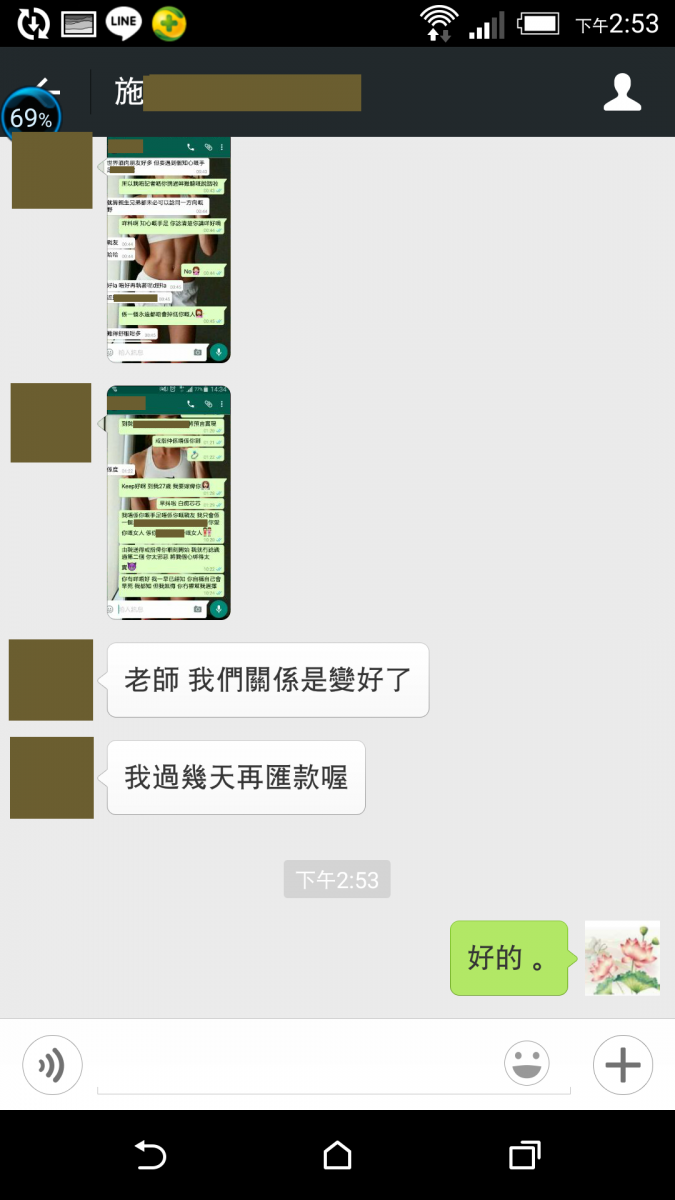Open the contact profile icon
Screen dimensions: 675x1200
tap(622, 92)
